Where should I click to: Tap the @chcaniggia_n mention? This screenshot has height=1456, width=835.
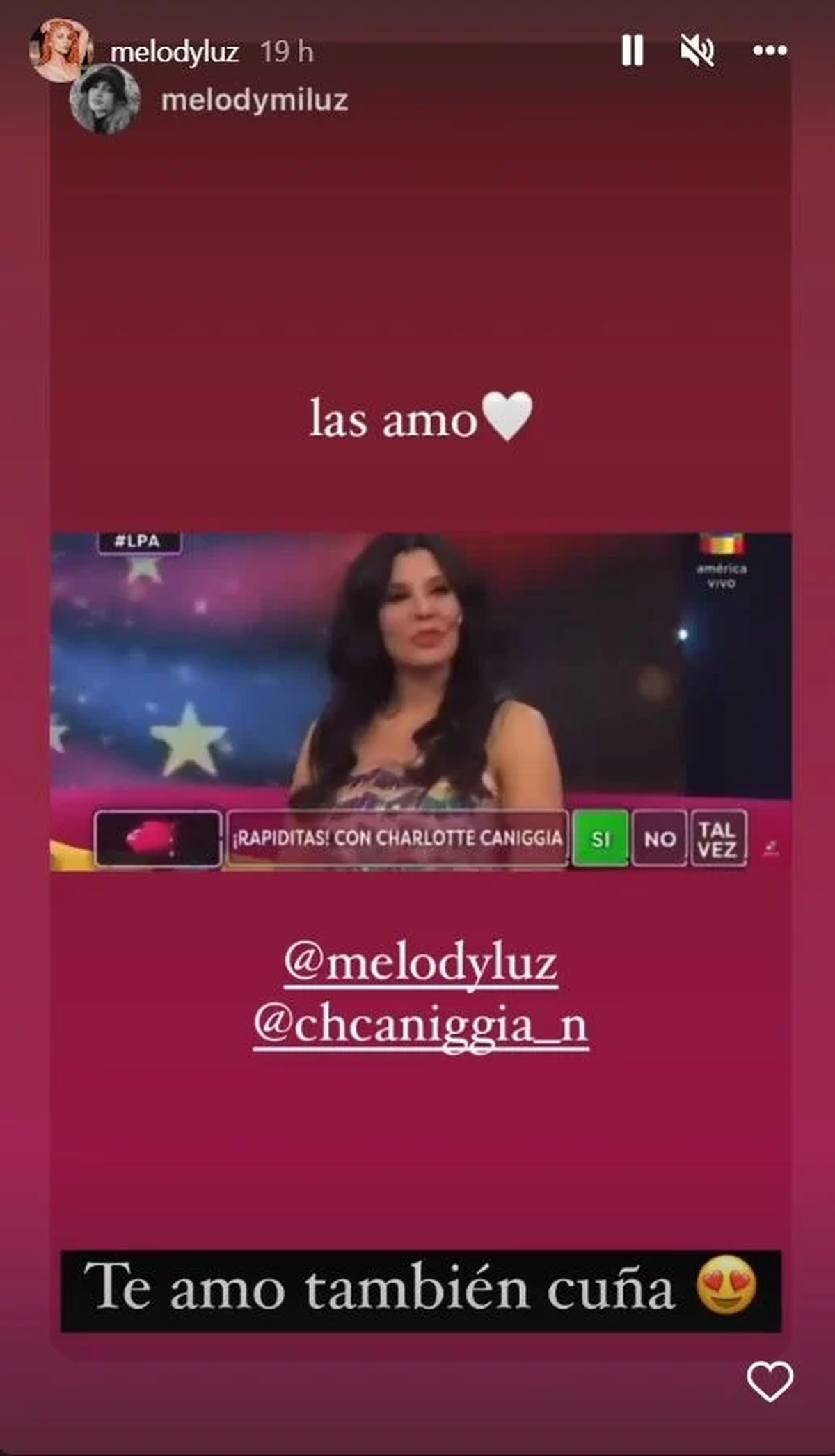pos(420,1025)
